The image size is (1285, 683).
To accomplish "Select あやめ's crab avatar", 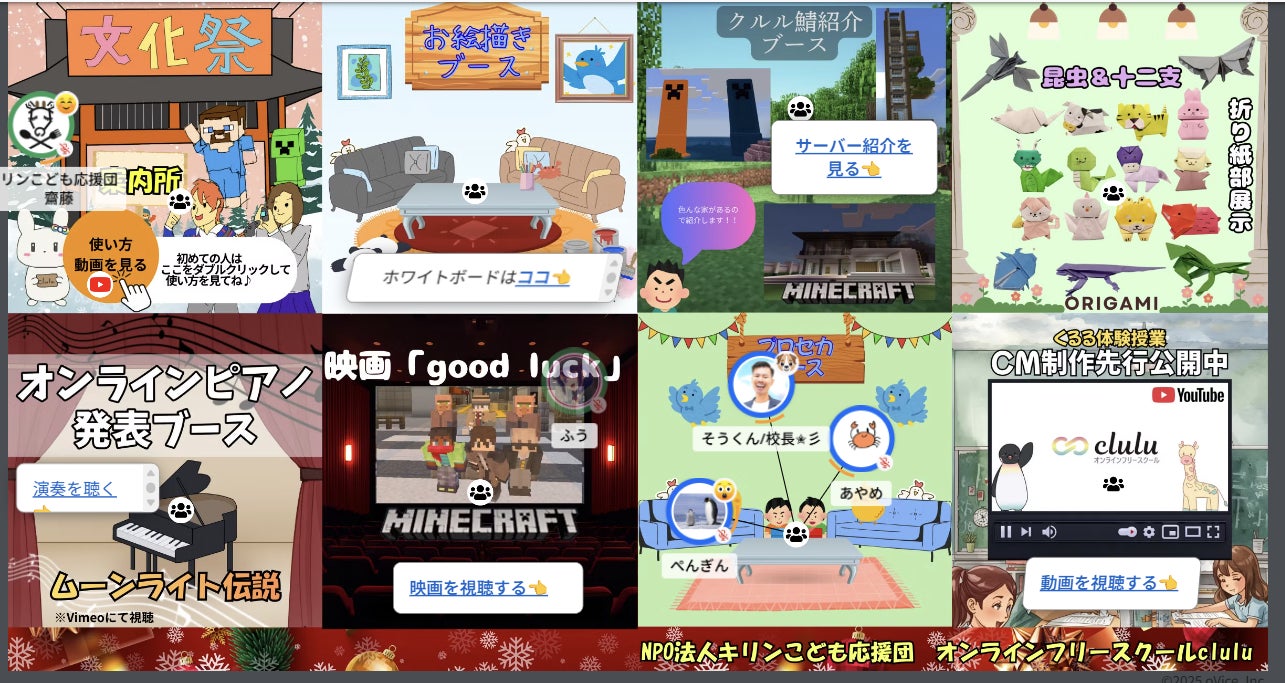I will click(861, 438).
